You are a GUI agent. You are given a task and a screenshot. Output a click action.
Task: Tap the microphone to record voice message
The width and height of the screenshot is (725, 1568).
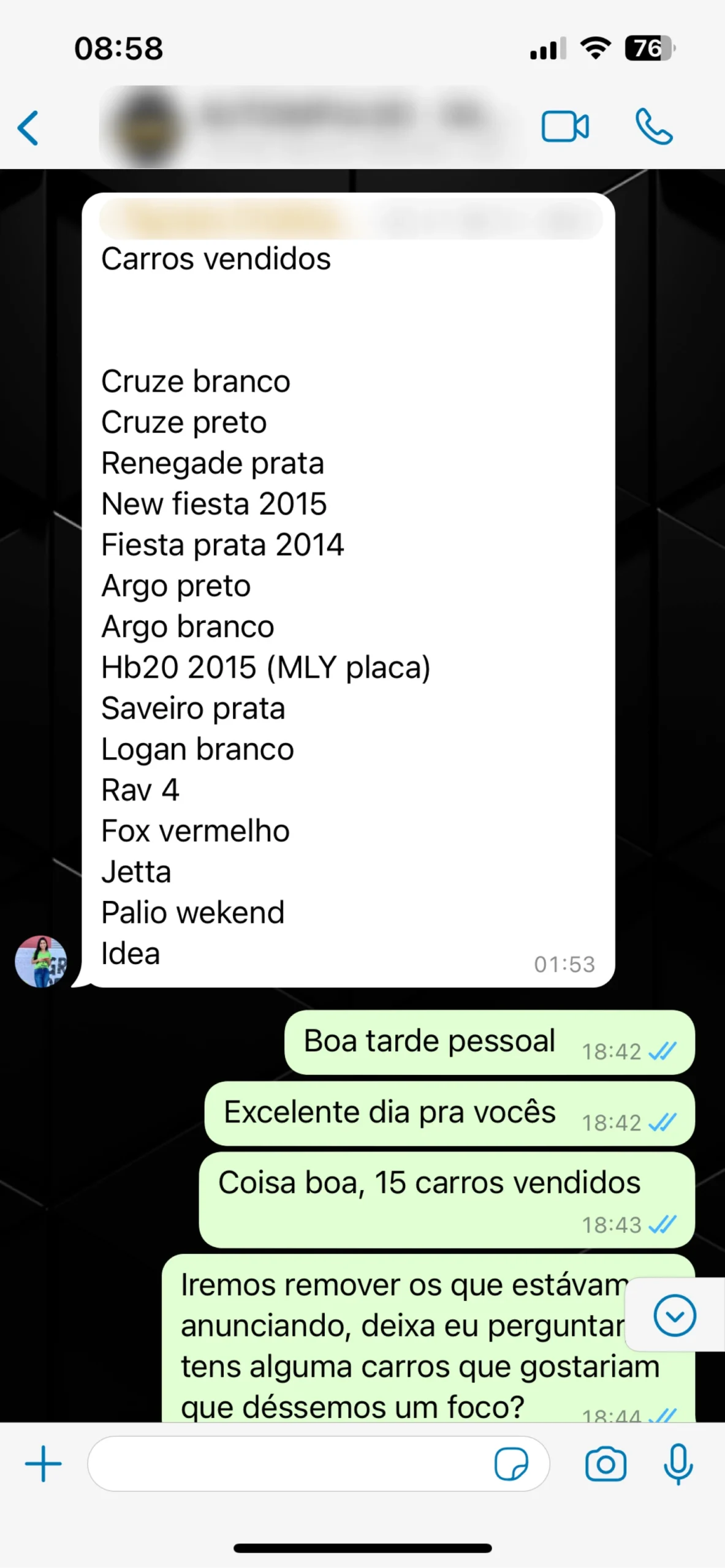pos(678,1464)
